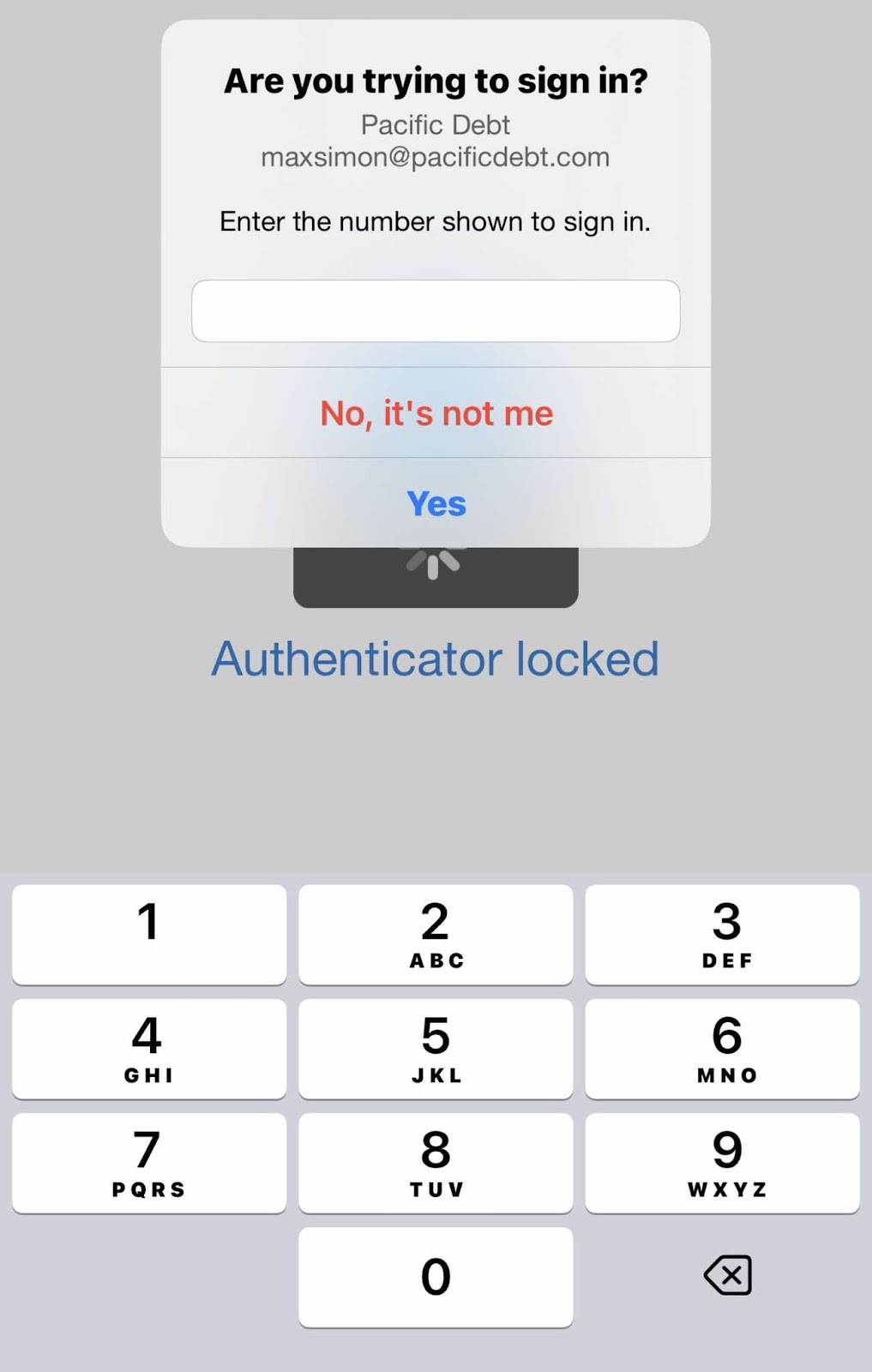This screenshot has height=1372, width=872.
Task: Type digit 1 on the keypad
Action: (149, 934)
